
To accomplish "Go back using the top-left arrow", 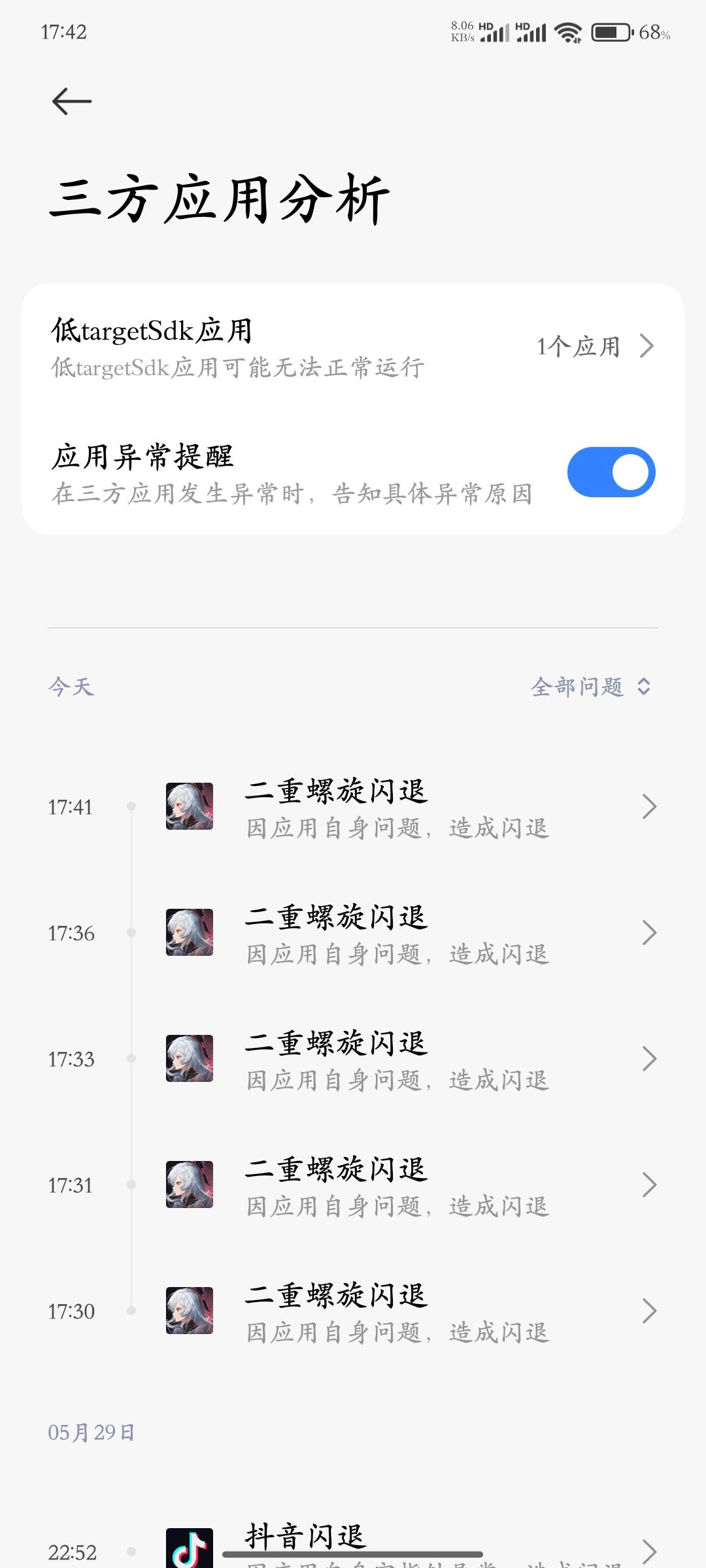I will pyautogui.click(x=71, y=101).
